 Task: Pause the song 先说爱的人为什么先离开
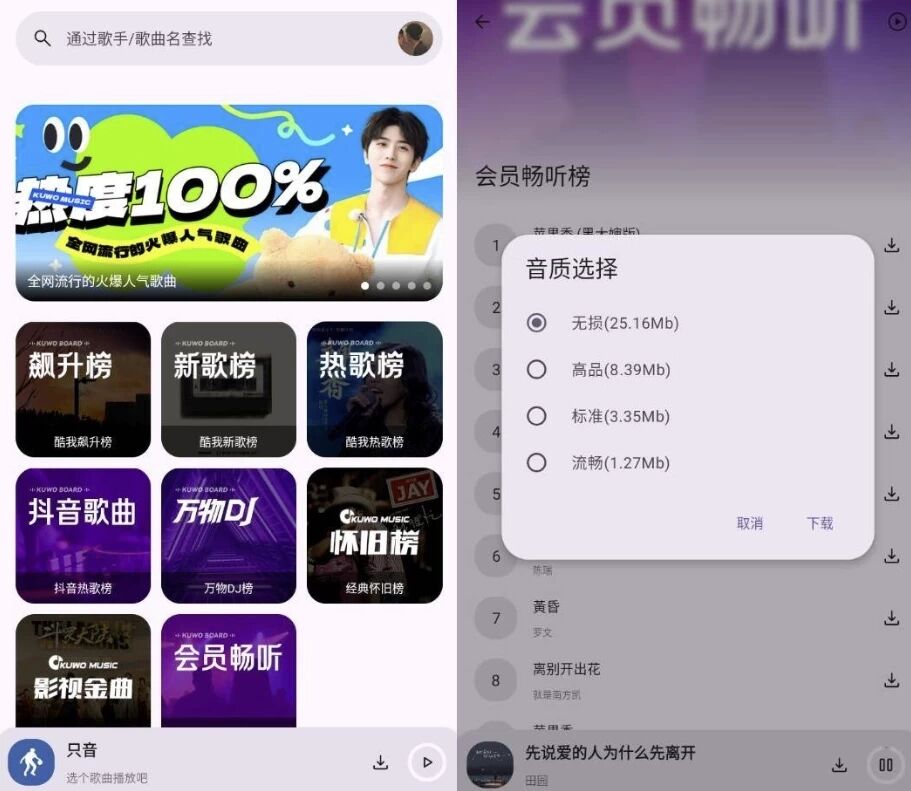click(x=885, y=765)
